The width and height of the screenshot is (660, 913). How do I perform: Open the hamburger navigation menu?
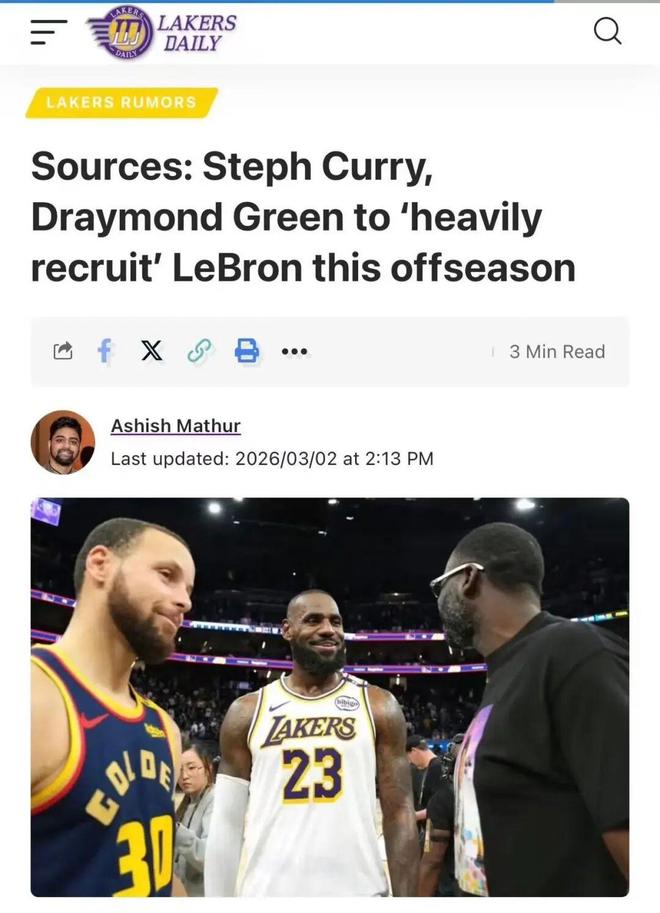(x=48, y=32)
